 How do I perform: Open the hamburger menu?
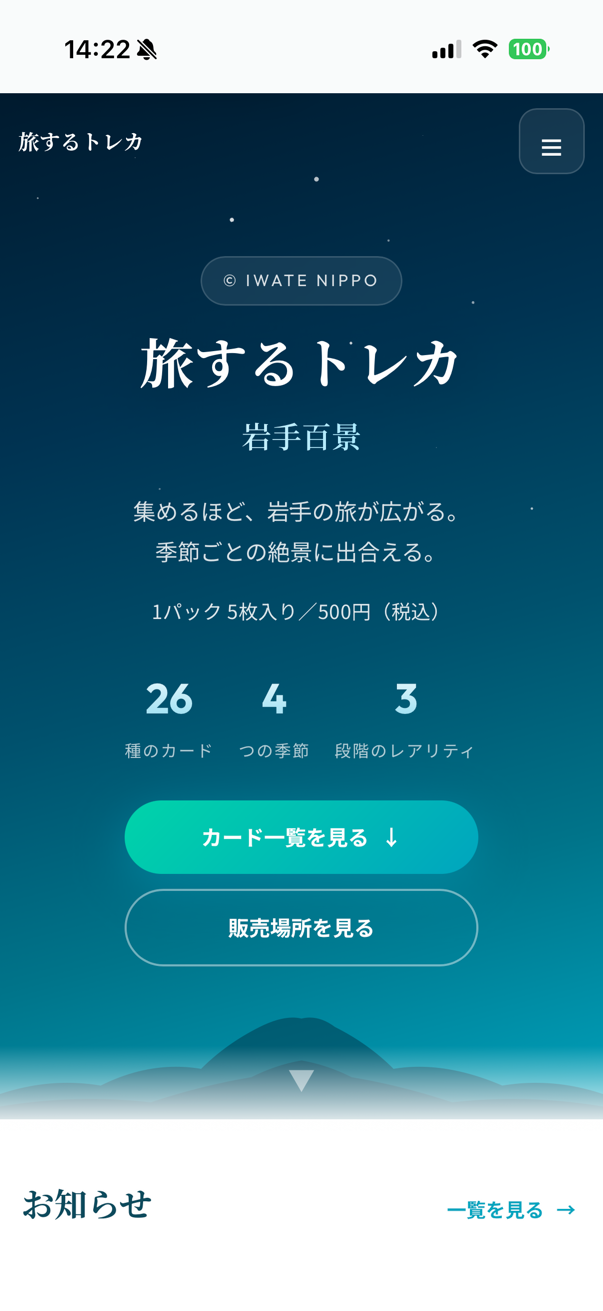click(x=551, y=142)
